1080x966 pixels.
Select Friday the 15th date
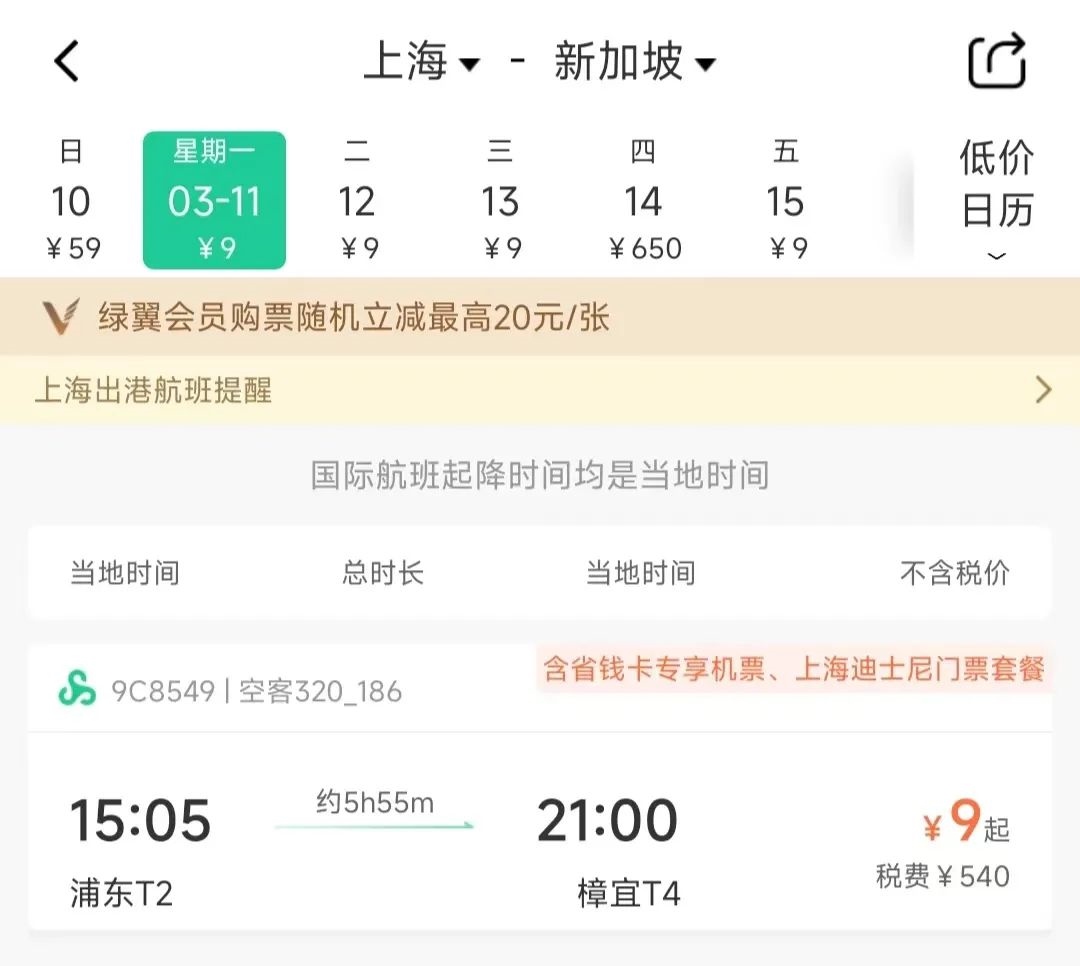(x=786, y=201)
